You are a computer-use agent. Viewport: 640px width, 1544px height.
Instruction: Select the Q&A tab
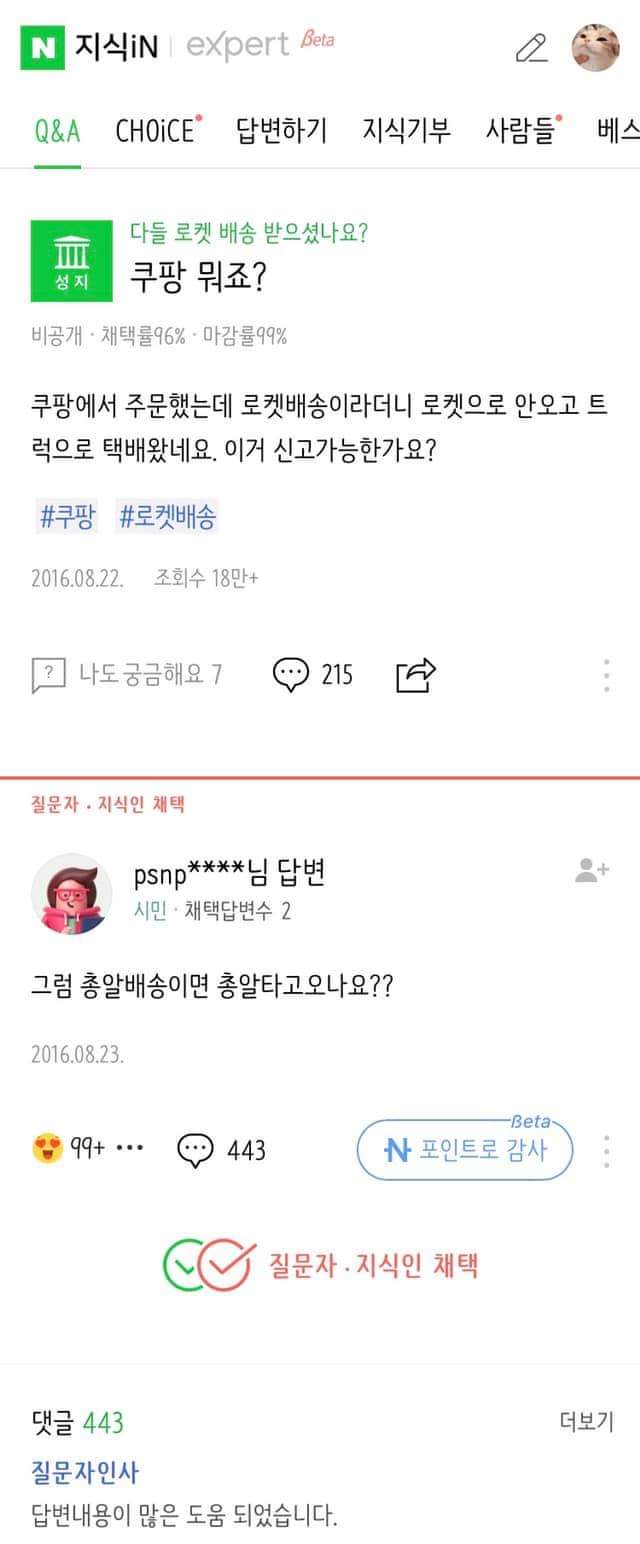coord(57,130)
